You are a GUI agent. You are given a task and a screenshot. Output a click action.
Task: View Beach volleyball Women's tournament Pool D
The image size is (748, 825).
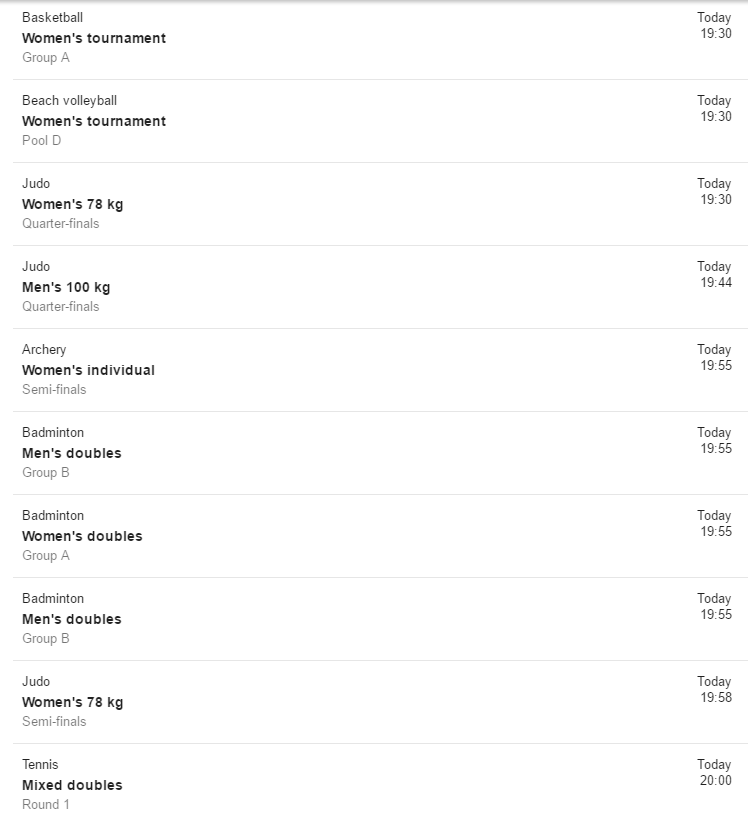(x=94, y=121)
